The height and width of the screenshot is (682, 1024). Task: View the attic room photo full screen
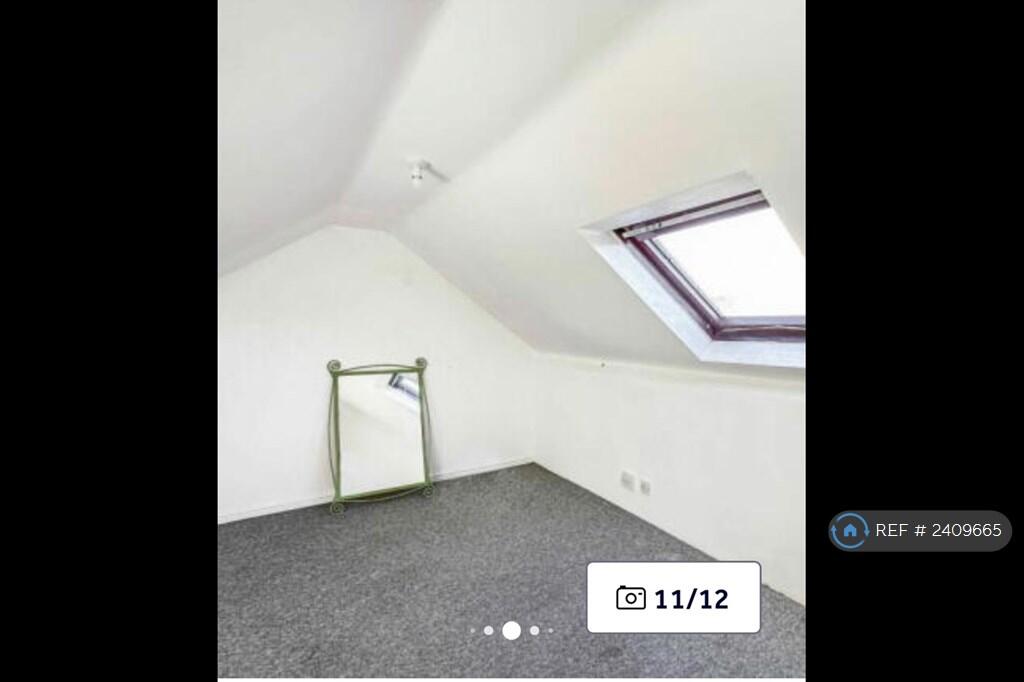click(x=511, y=300)
